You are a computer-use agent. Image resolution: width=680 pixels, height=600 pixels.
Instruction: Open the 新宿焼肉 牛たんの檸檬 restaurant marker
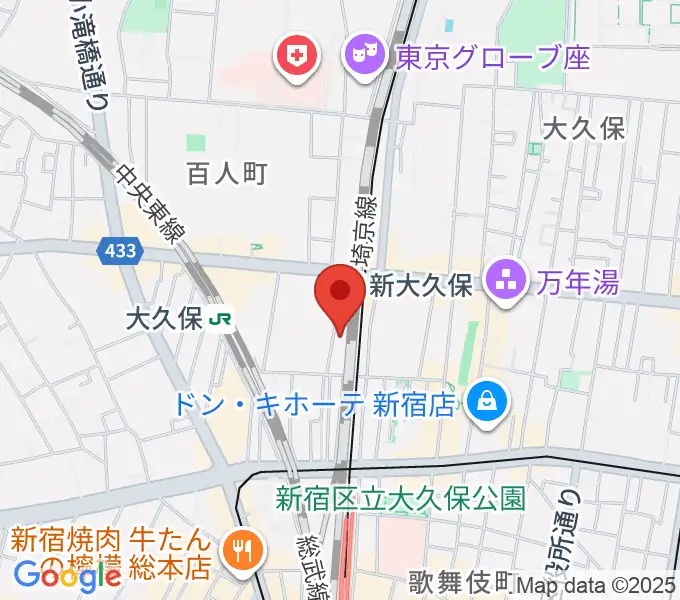point(242,548)
